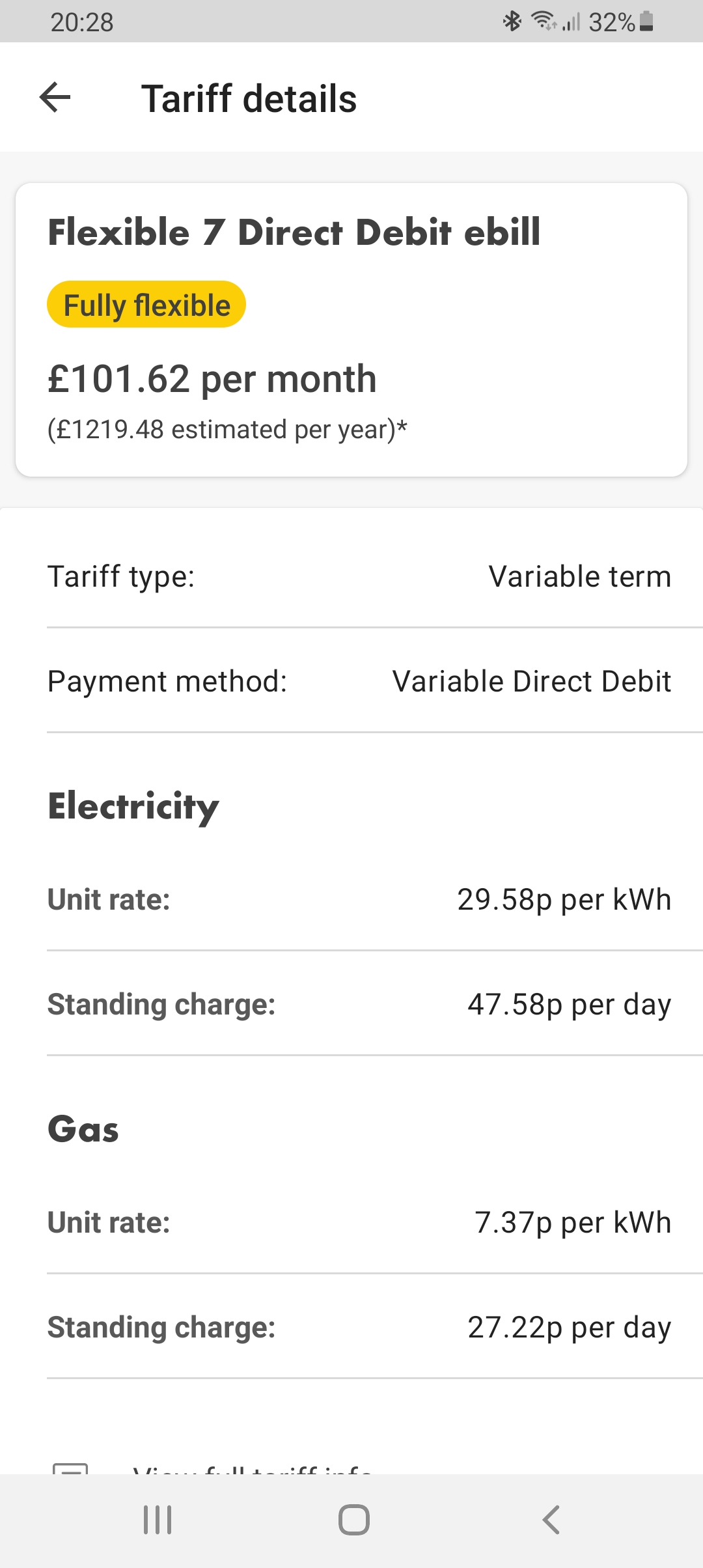This screenshot has height=1568, width=703.
Task: Tap the system back button
Action: click(551, 1520)
